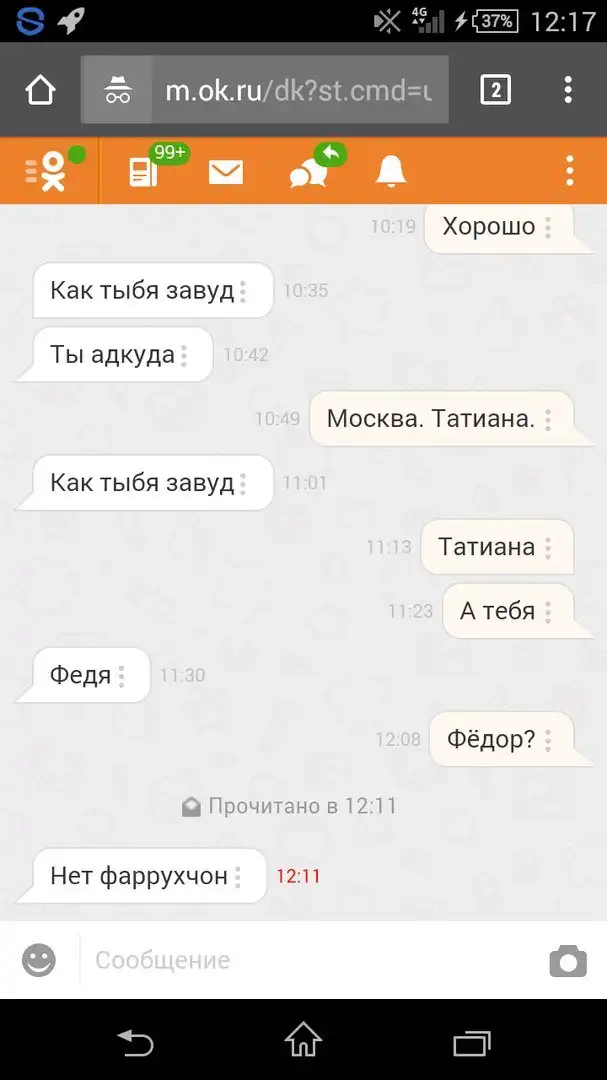Select the m.ok.ru address bar
607x1080 pixels.
295,91
